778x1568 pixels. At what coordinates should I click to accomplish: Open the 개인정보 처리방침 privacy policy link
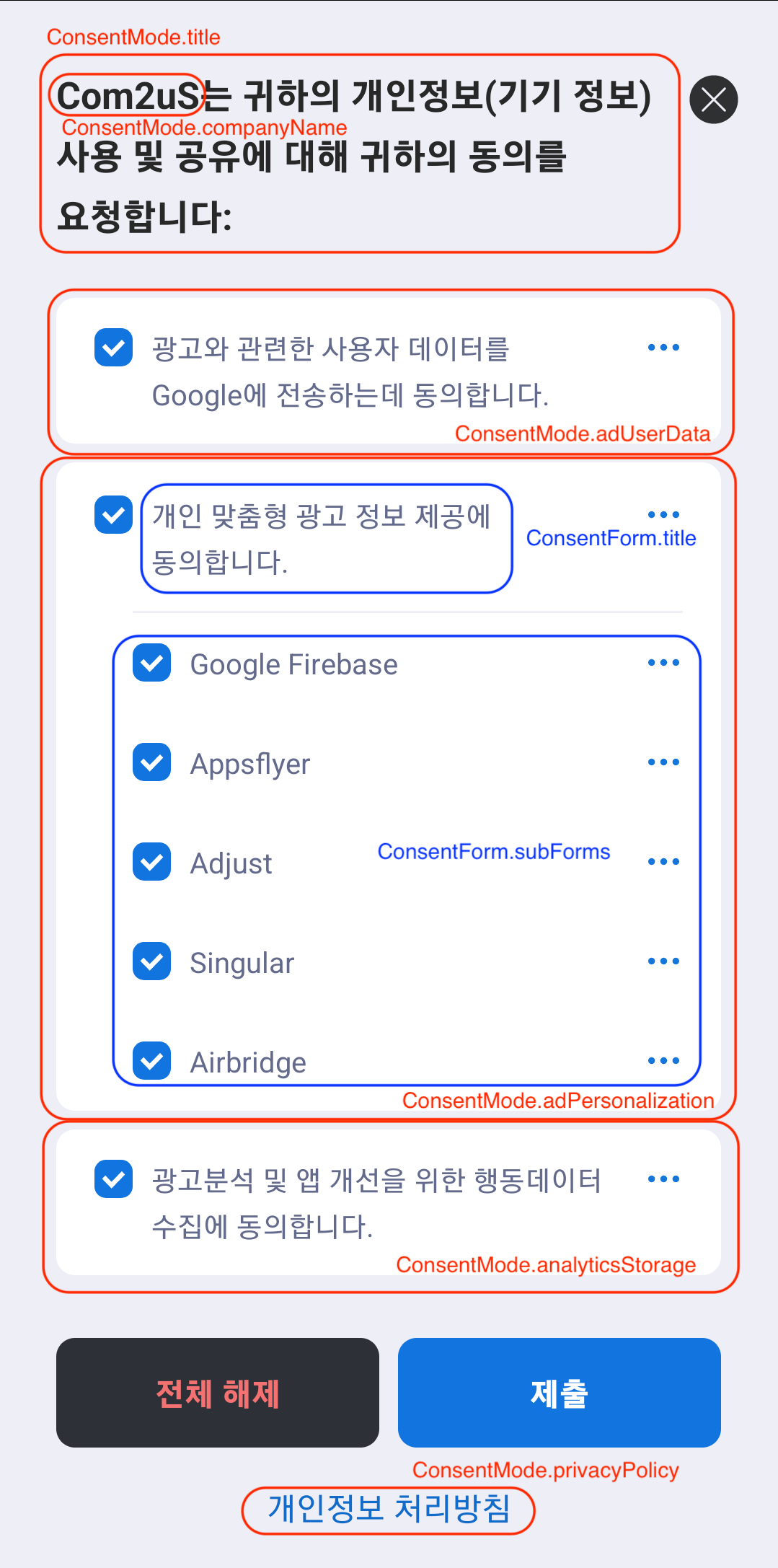tap(389, 1509)
